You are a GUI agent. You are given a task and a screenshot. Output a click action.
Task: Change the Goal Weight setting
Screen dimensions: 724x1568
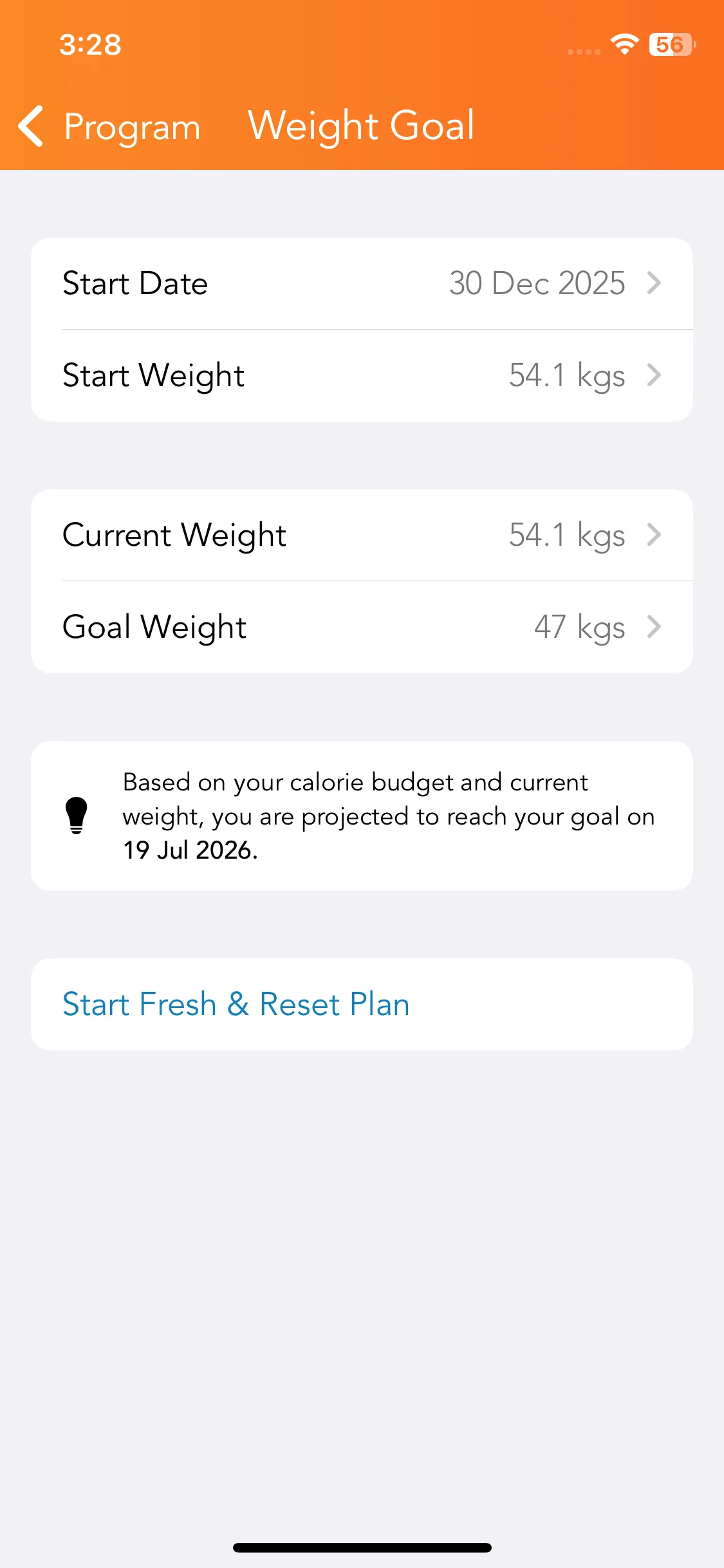[362, 627]
